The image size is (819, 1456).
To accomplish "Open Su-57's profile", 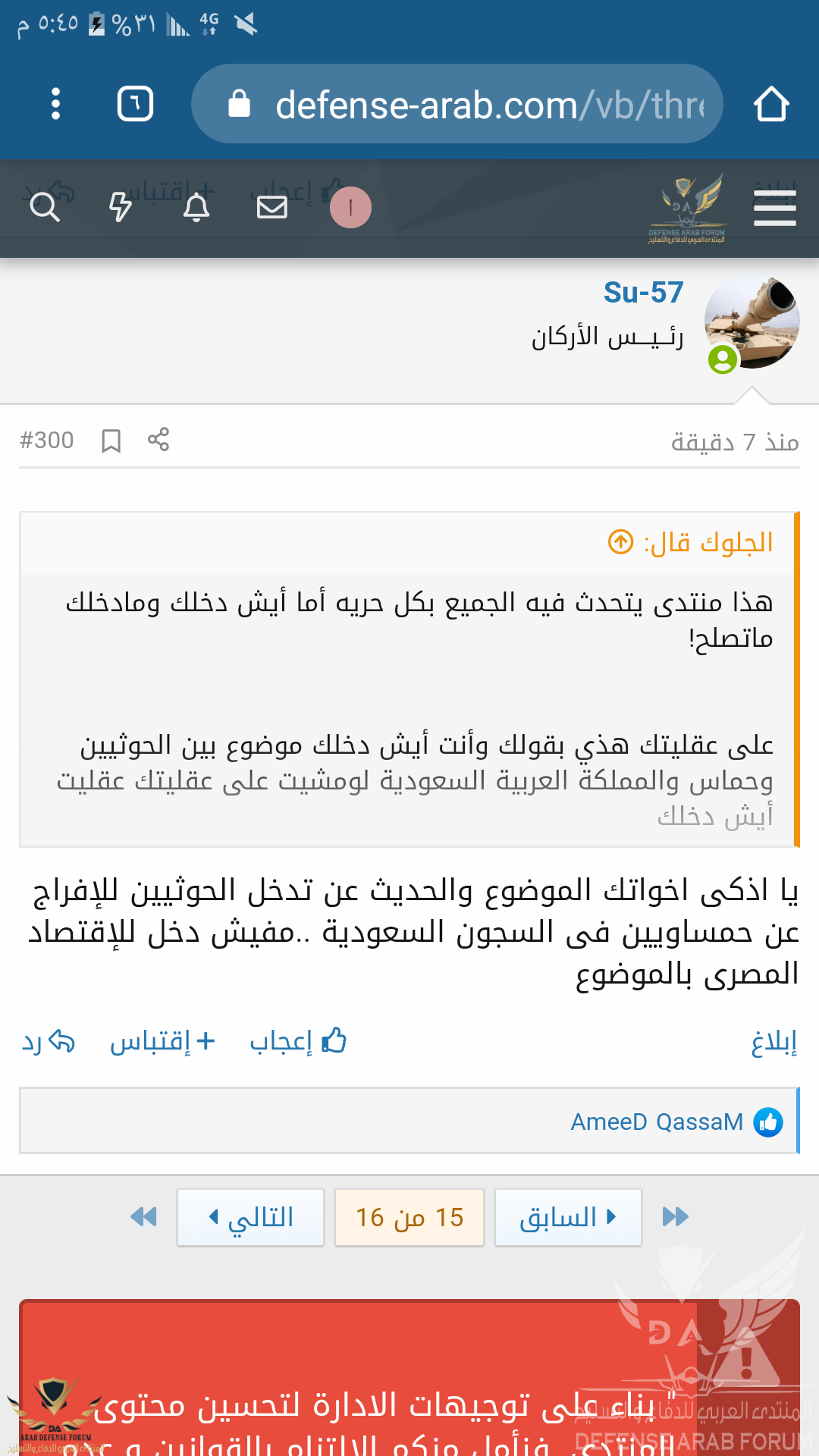I will click(x=643, y=293).
